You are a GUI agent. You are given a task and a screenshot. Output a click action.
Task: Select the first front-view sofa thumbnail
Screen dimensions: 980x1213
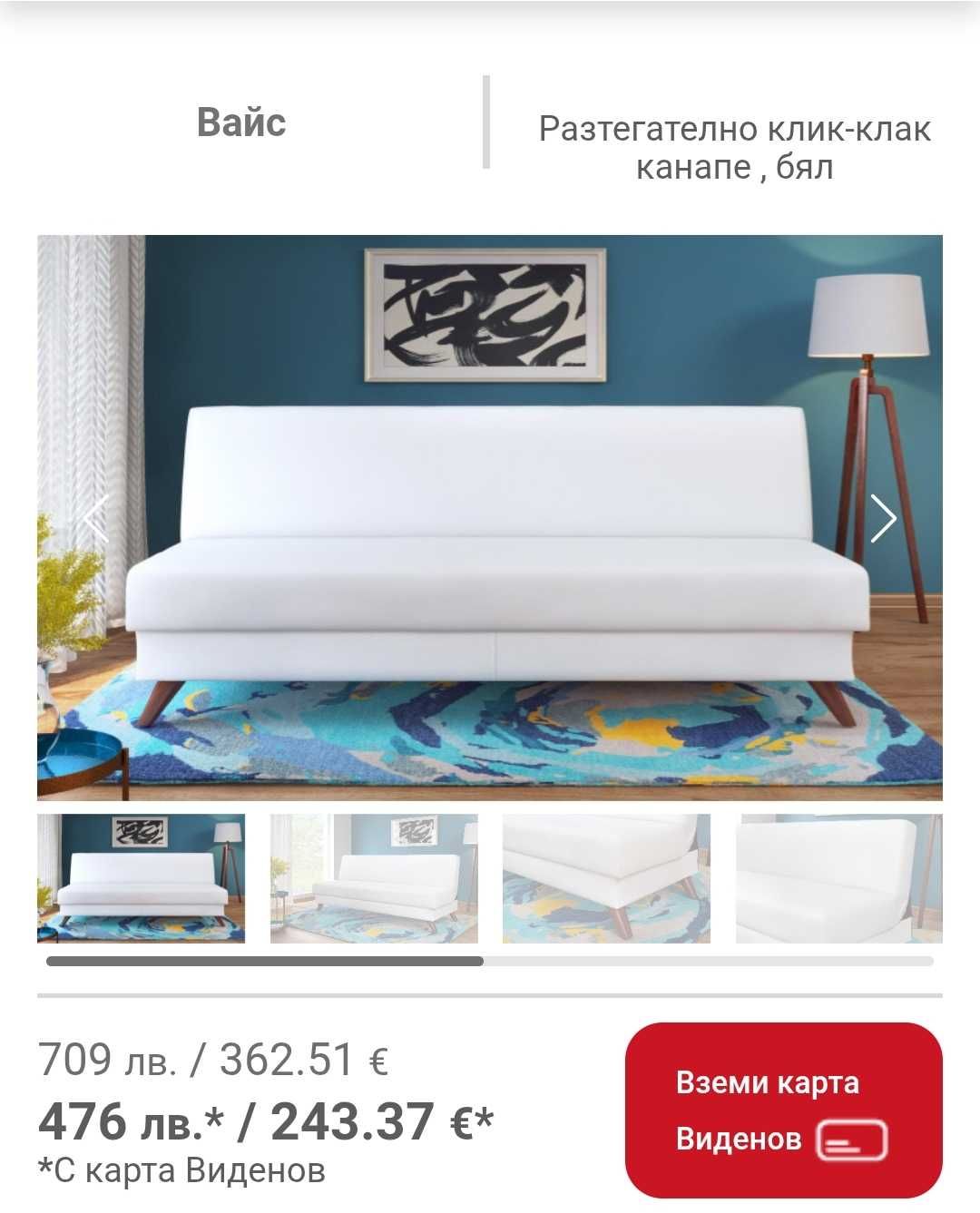click(x=142, y=878)
